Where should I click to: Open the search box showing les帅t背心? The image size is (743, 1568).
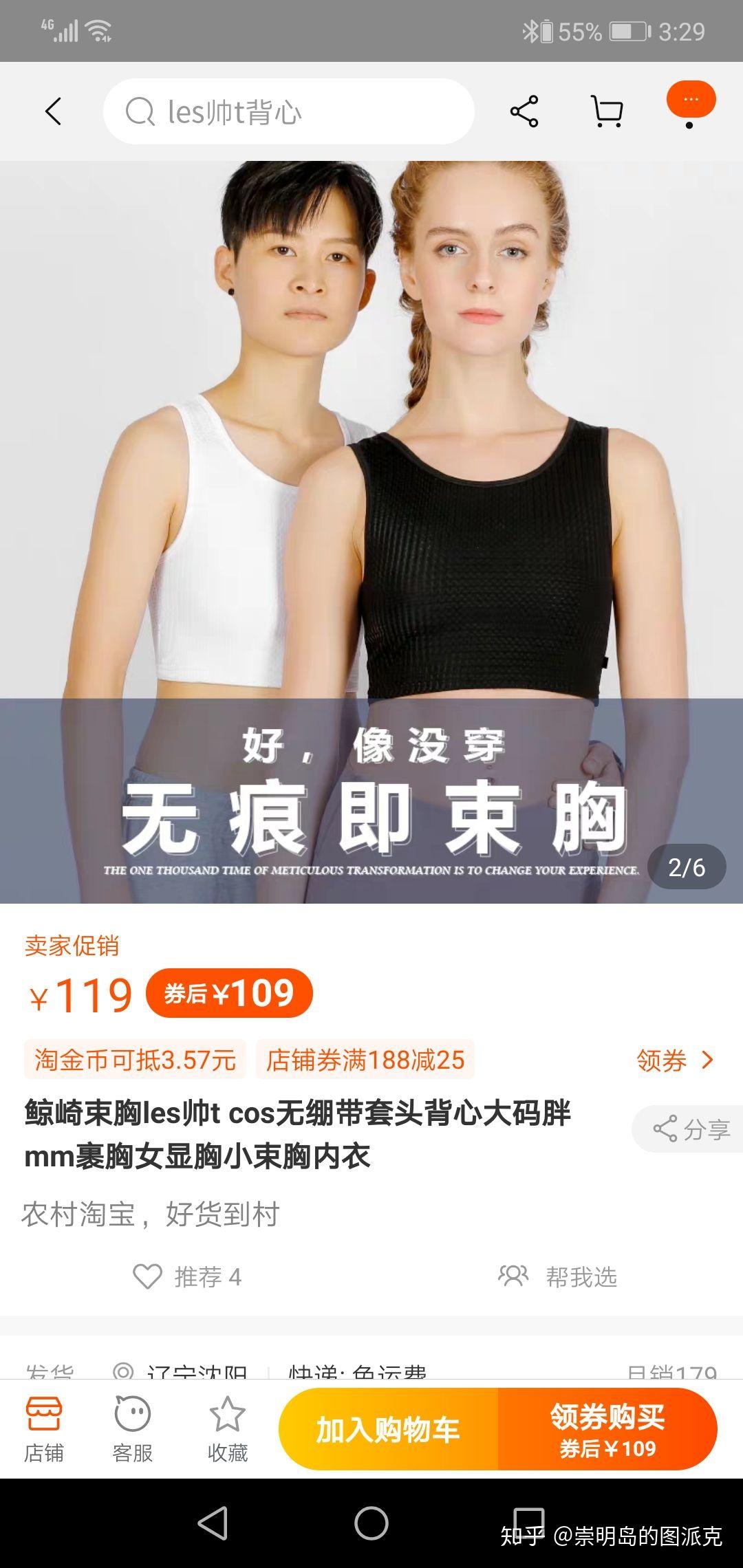[x=288, y=111]
